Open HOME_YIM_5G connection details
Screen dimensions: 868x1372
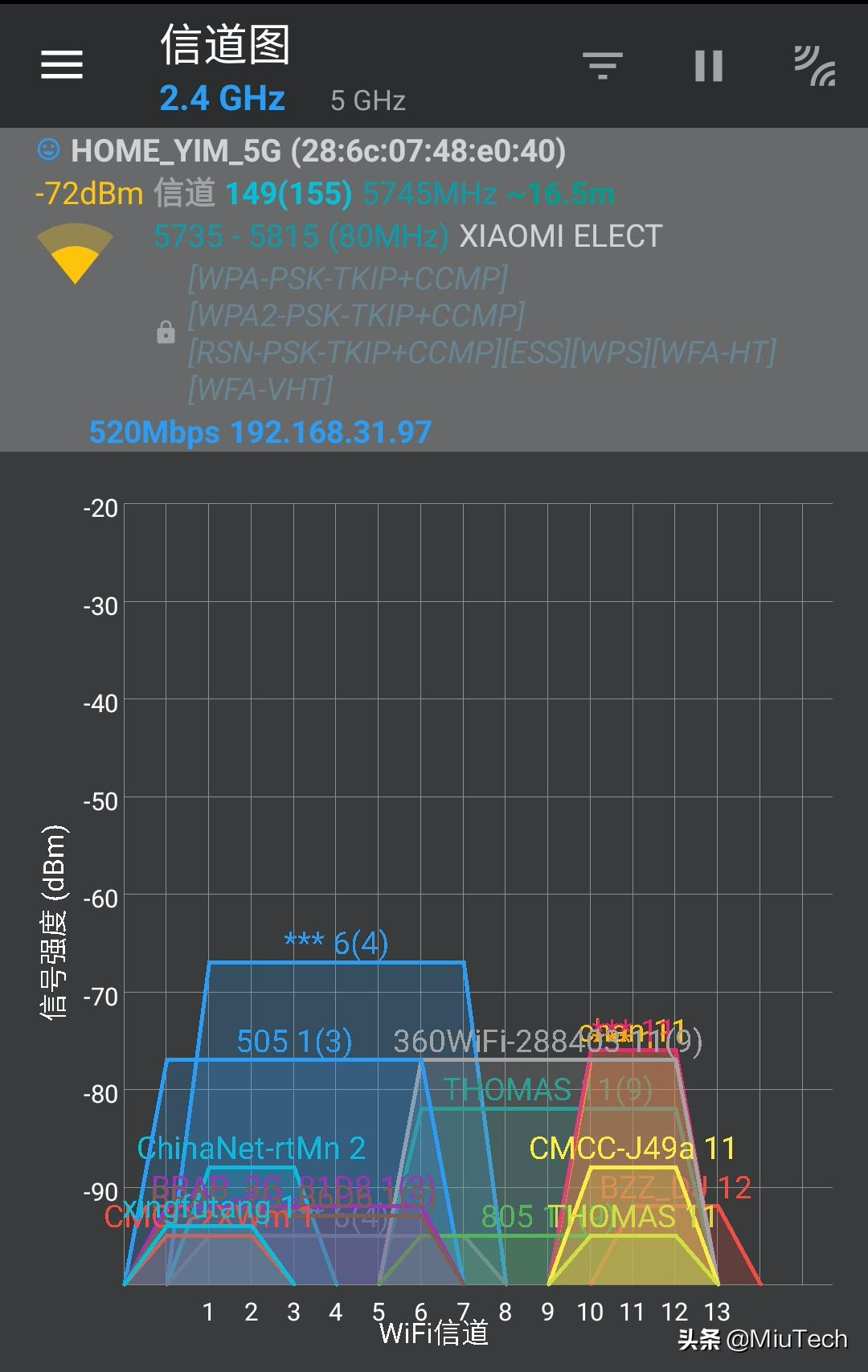click(317, 152)
